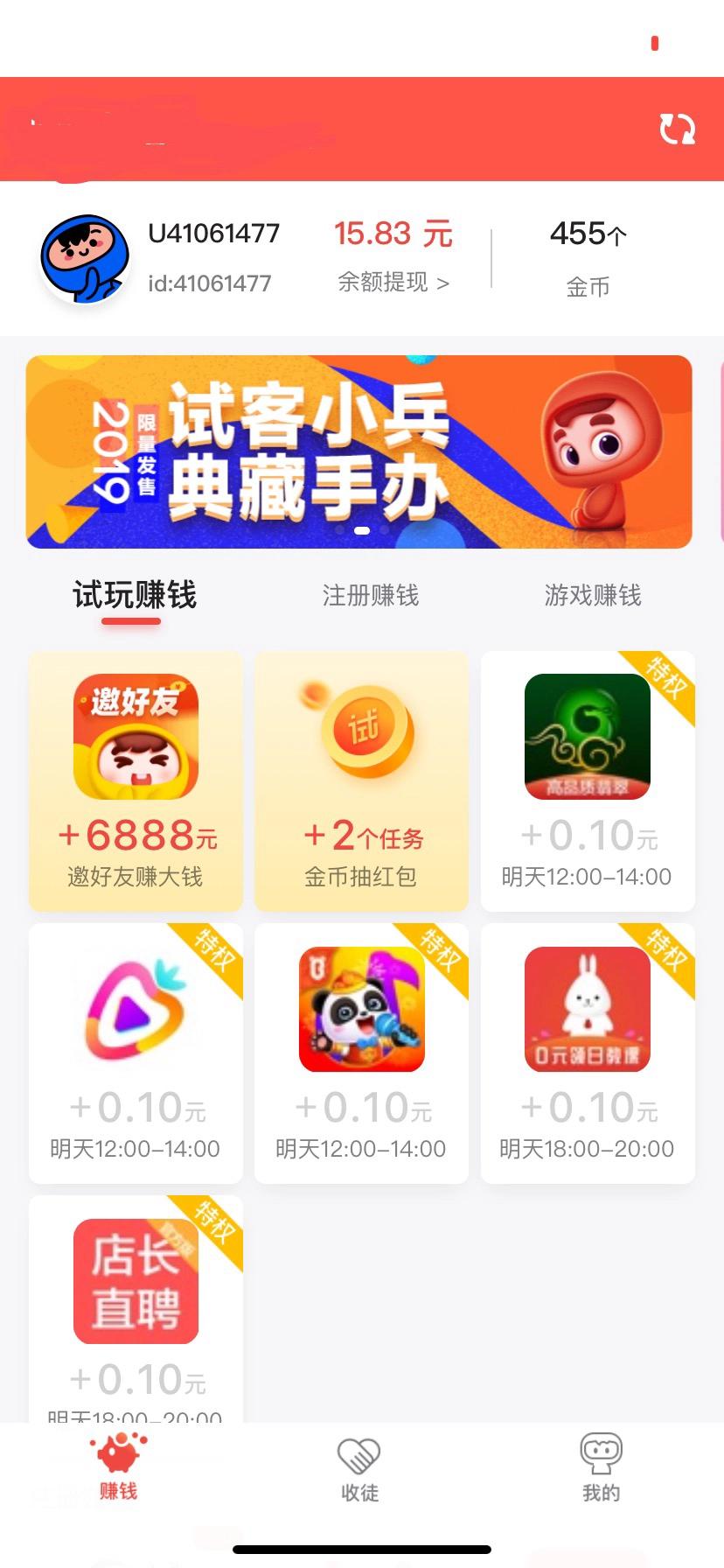Tap the 455个 金币 coin counter
The height and width of the screenshot is (1568, 724).
coord(588,254)
